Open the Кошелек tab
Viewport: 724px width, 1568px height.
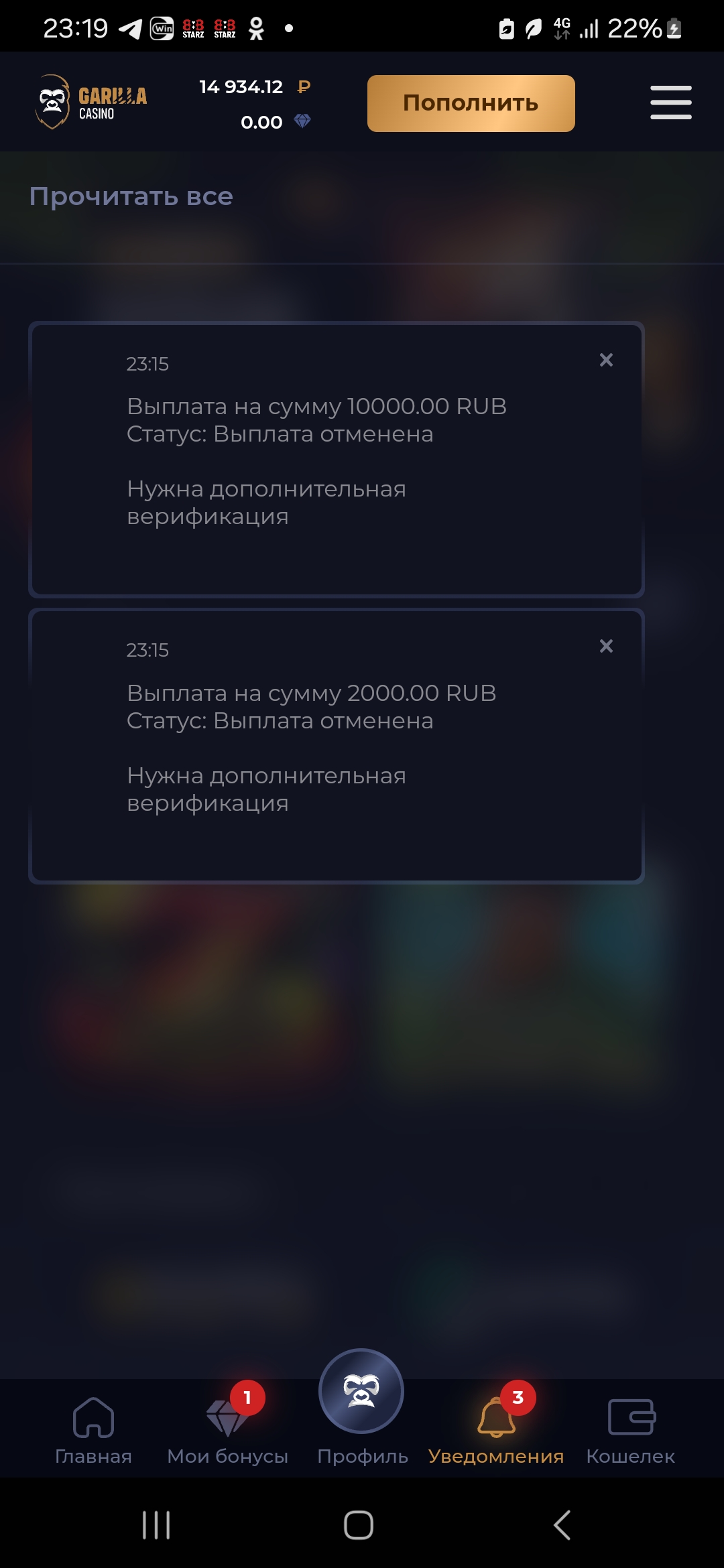click(631, 1430)
